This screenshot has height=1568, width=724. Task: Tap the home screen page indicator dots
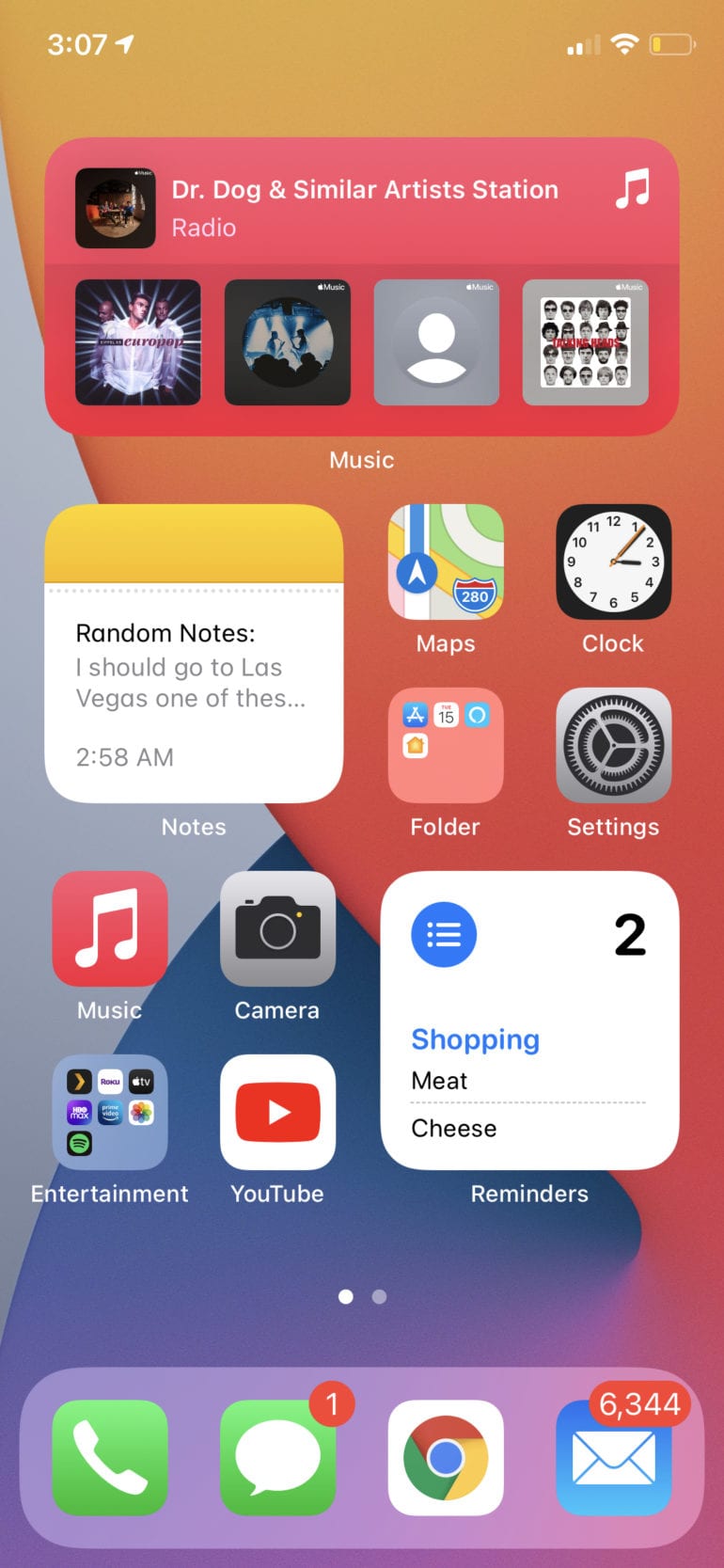click(x=362, y=1296)
